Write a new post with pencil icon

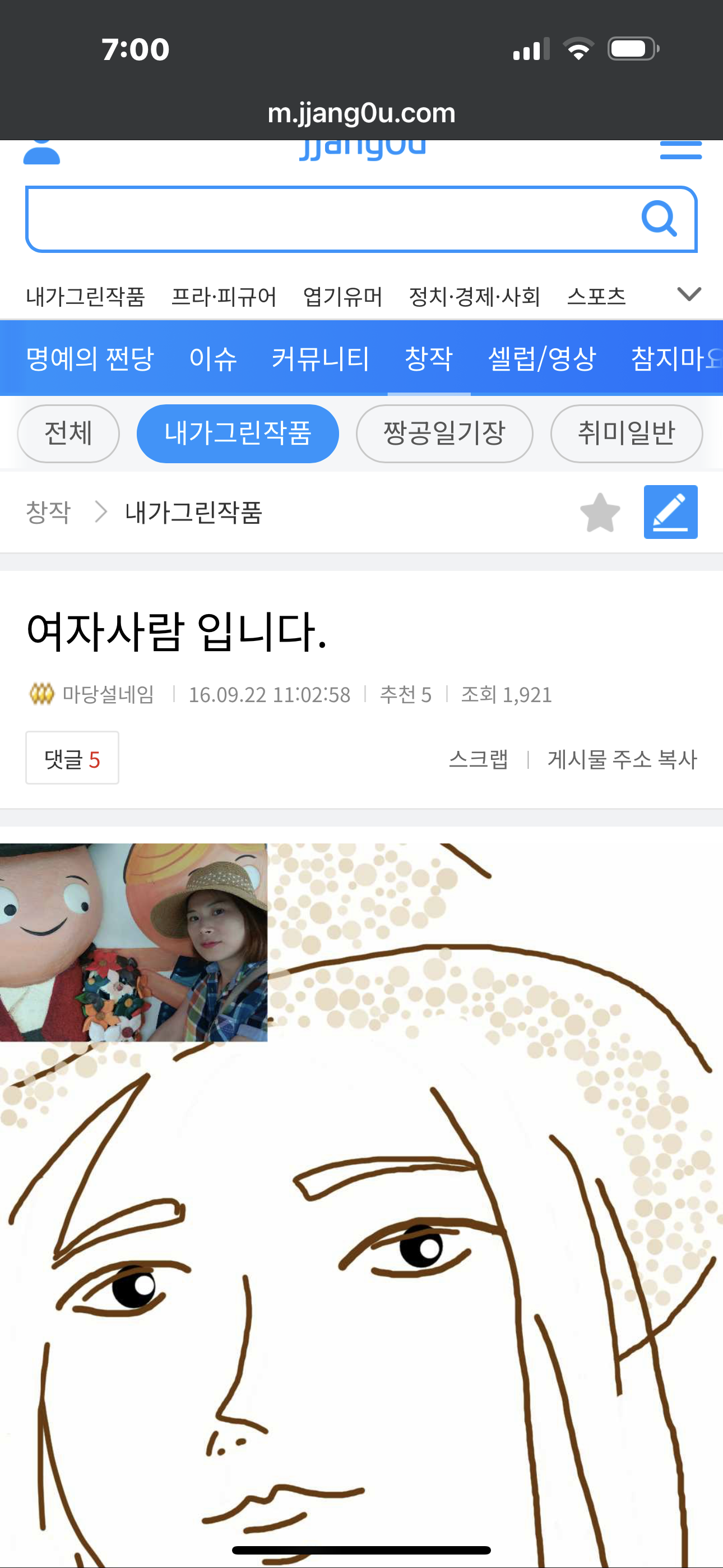coord(670,512)
